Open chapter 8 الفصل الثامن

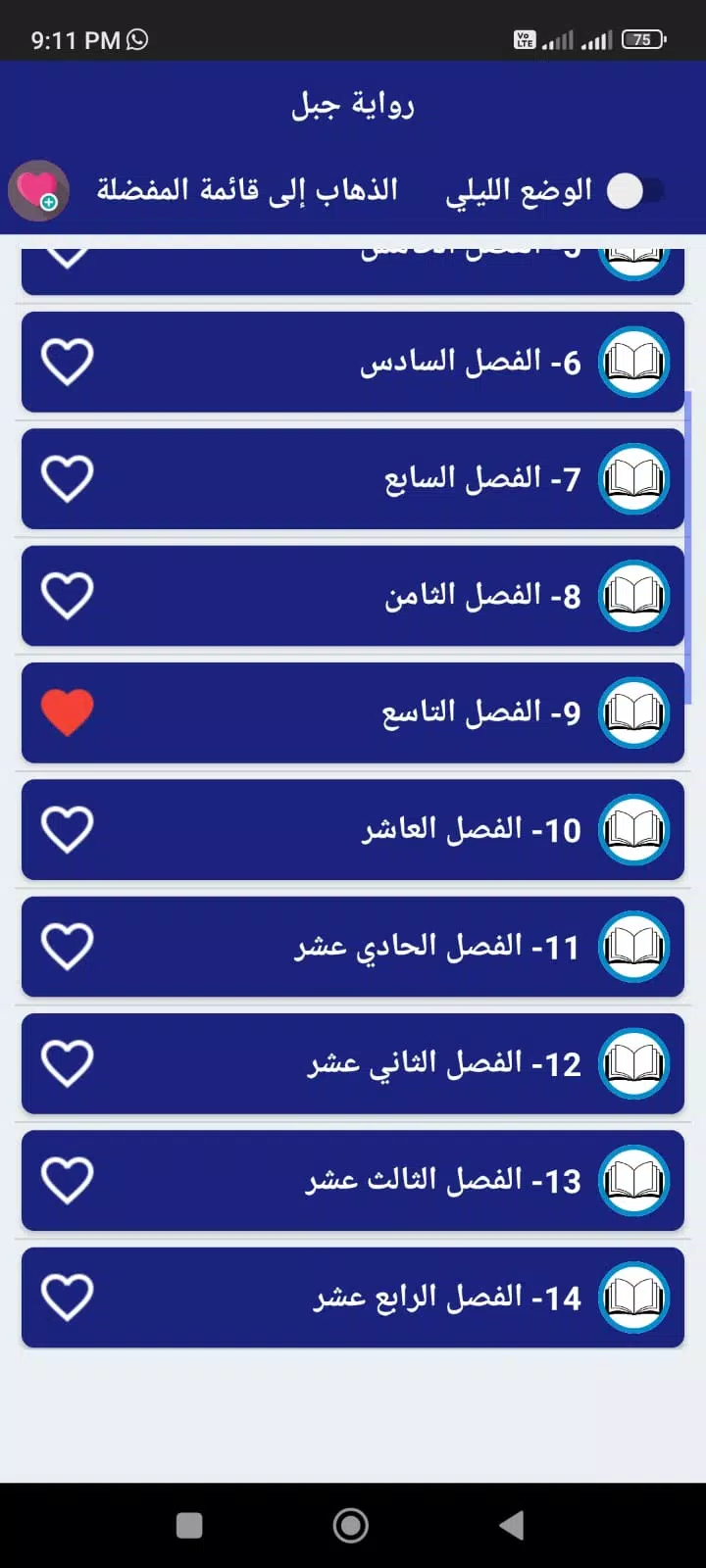point(392,596)
